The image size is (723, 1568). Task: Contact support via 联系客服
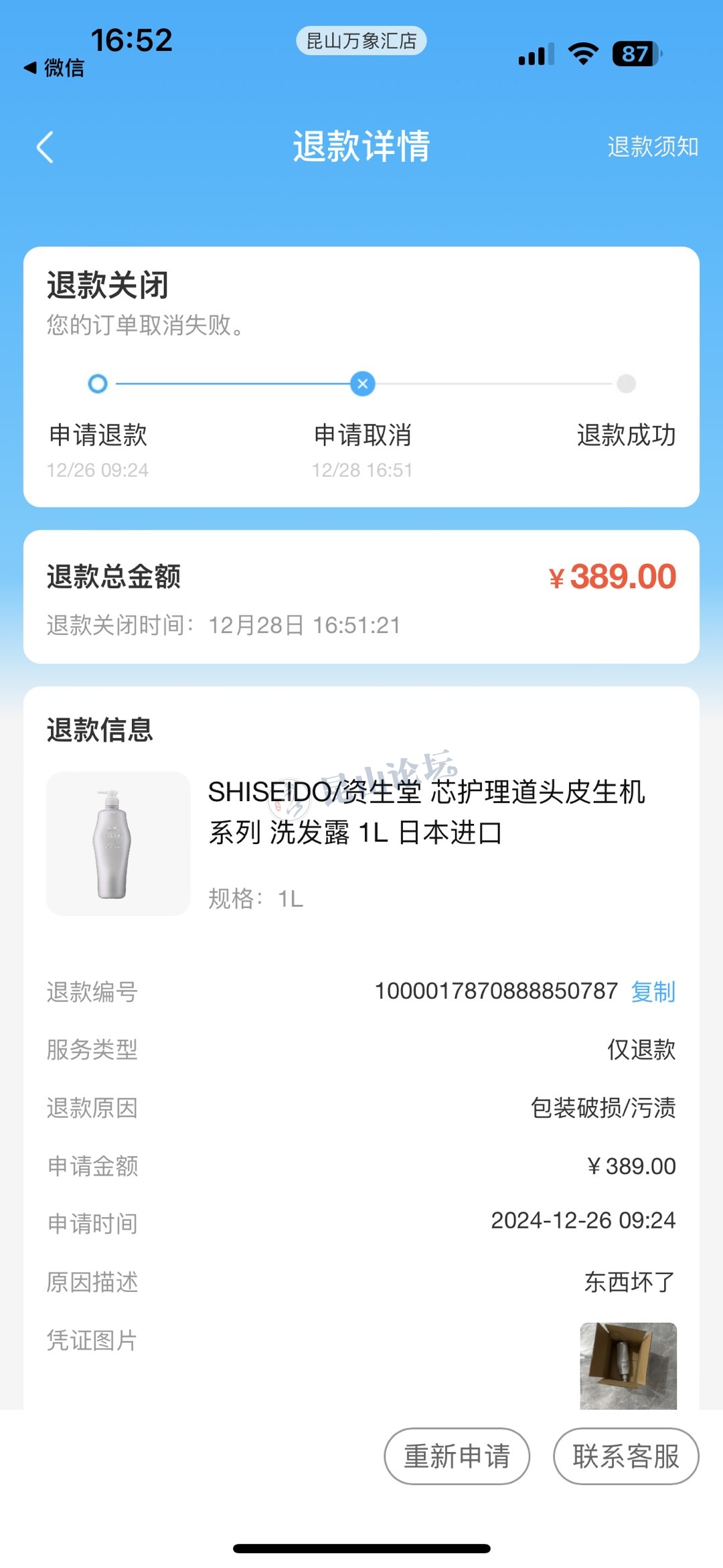(x=625, y=1456)
